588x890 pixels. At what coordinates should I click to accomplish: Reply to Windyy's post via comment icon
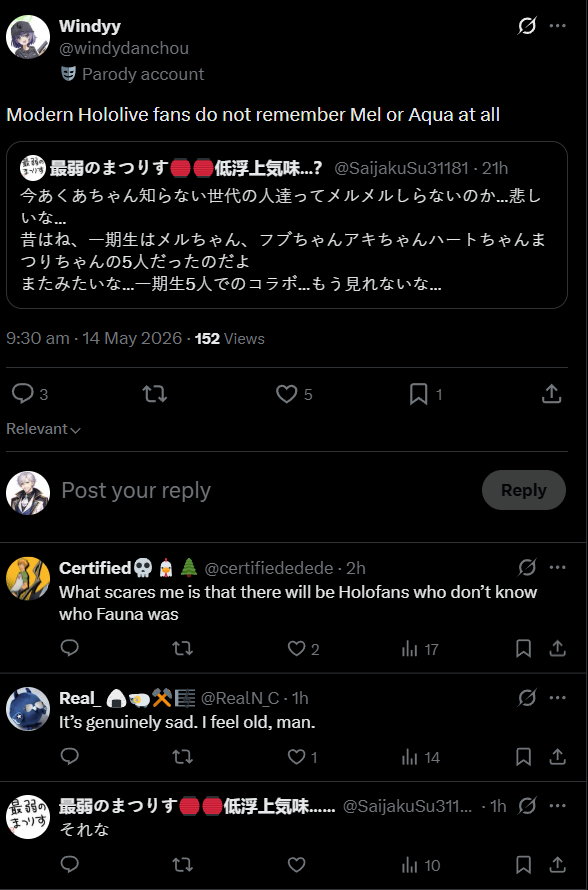[x=23, y=394]
